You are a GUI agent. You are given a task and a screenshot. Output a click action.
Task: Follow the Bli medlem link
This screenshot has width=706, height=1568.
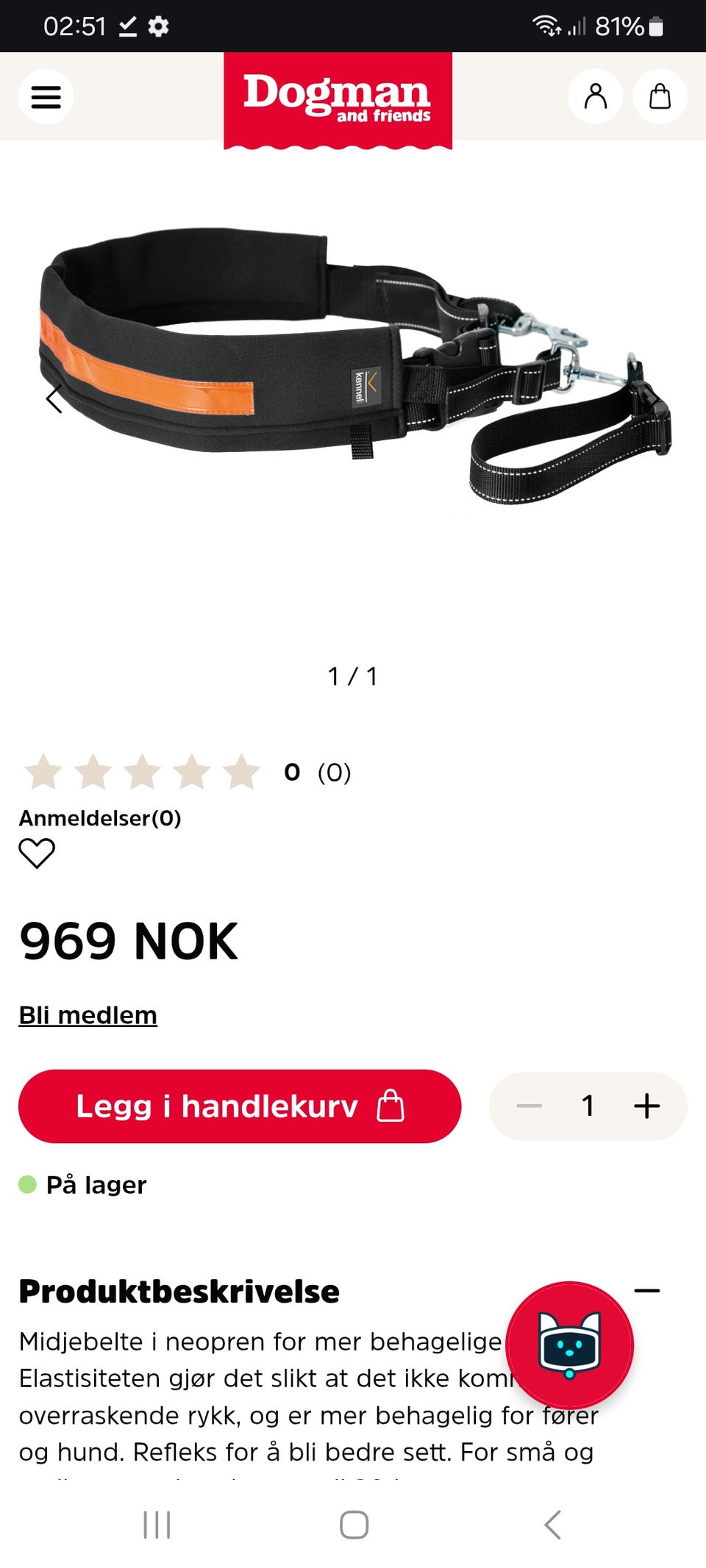click(88, 1015)
